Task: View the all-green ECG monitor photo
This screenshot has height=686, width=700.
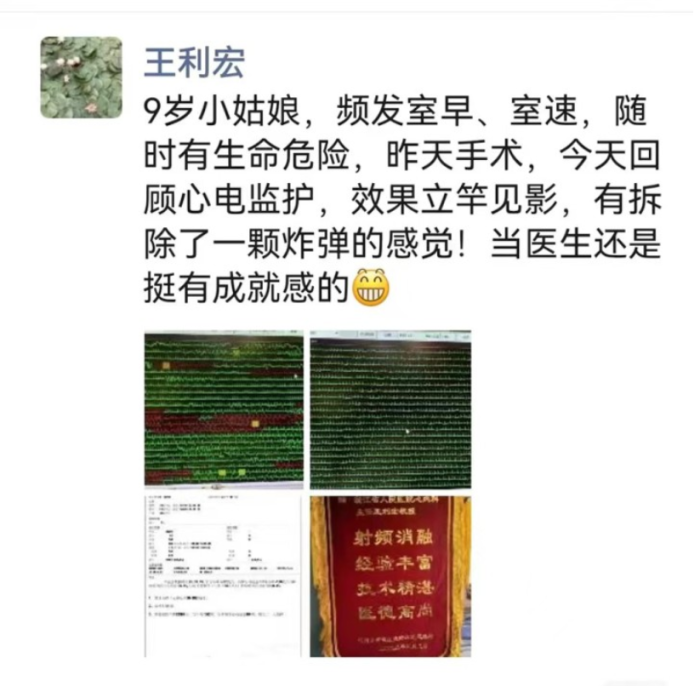Action: coord(389,410)
